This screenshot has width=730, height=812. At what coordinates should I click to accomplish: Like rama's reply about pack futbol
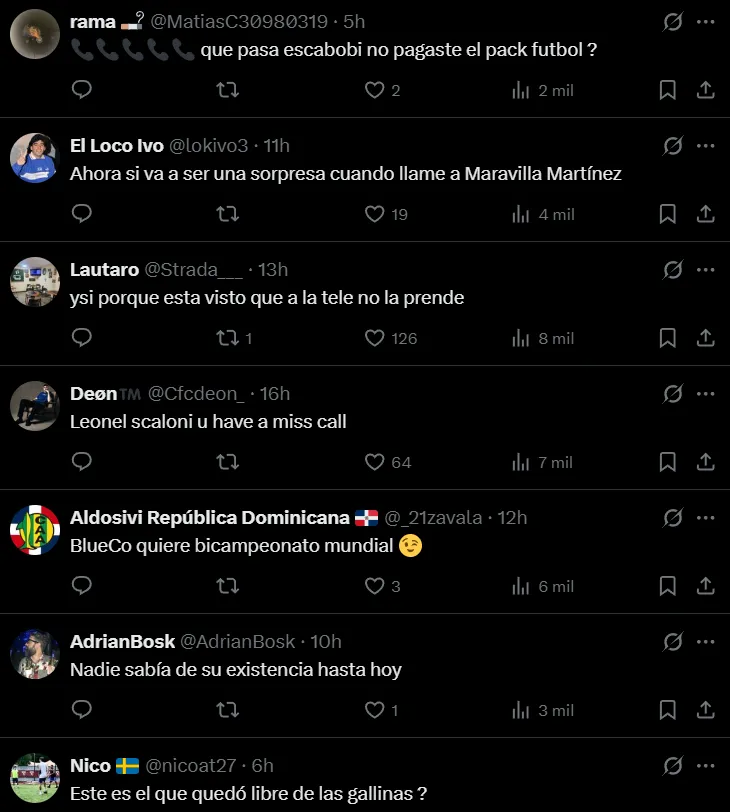(x=375, y=90)
